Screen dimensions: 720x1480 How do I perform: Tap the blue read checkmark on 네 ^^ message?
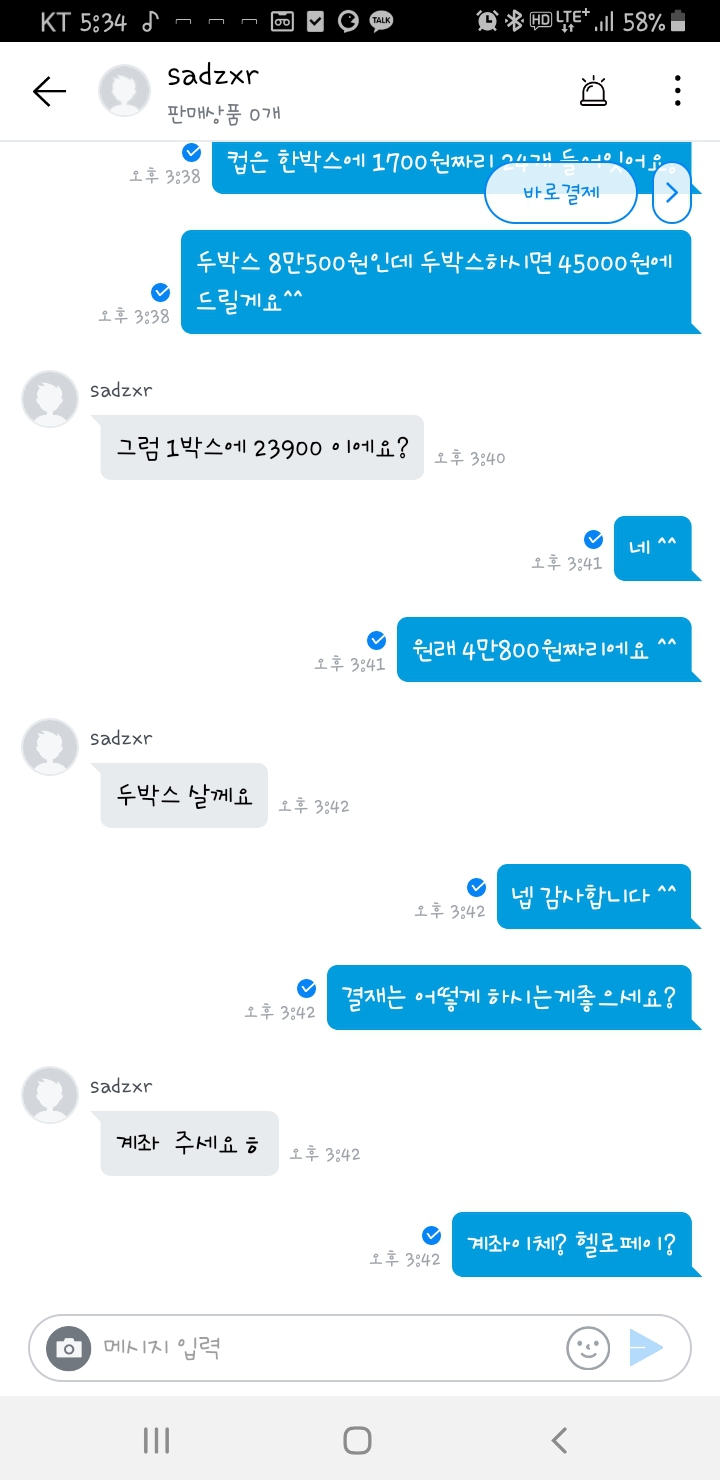[x=592, y=536]
